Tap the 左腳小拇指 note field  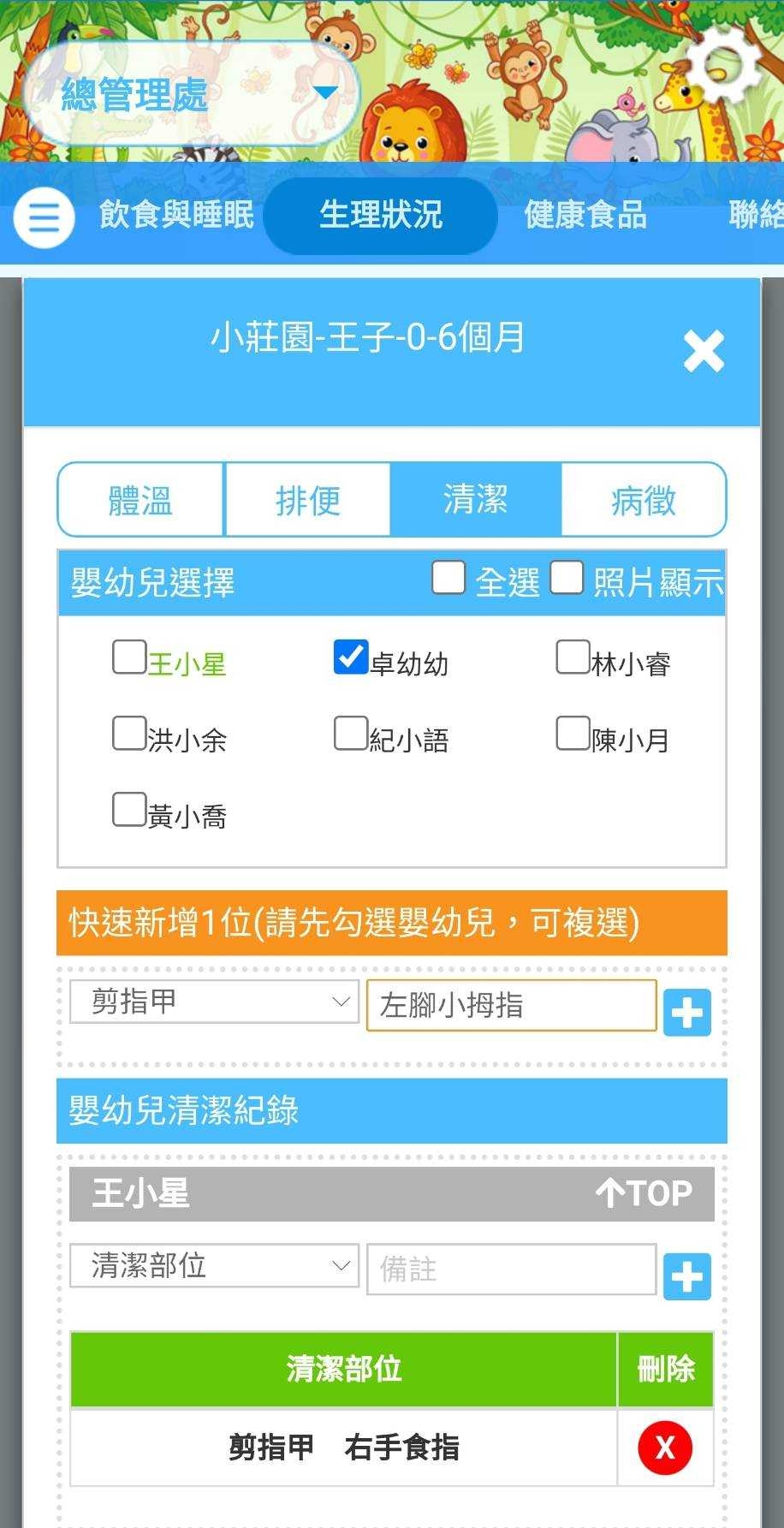(511, 1005)
